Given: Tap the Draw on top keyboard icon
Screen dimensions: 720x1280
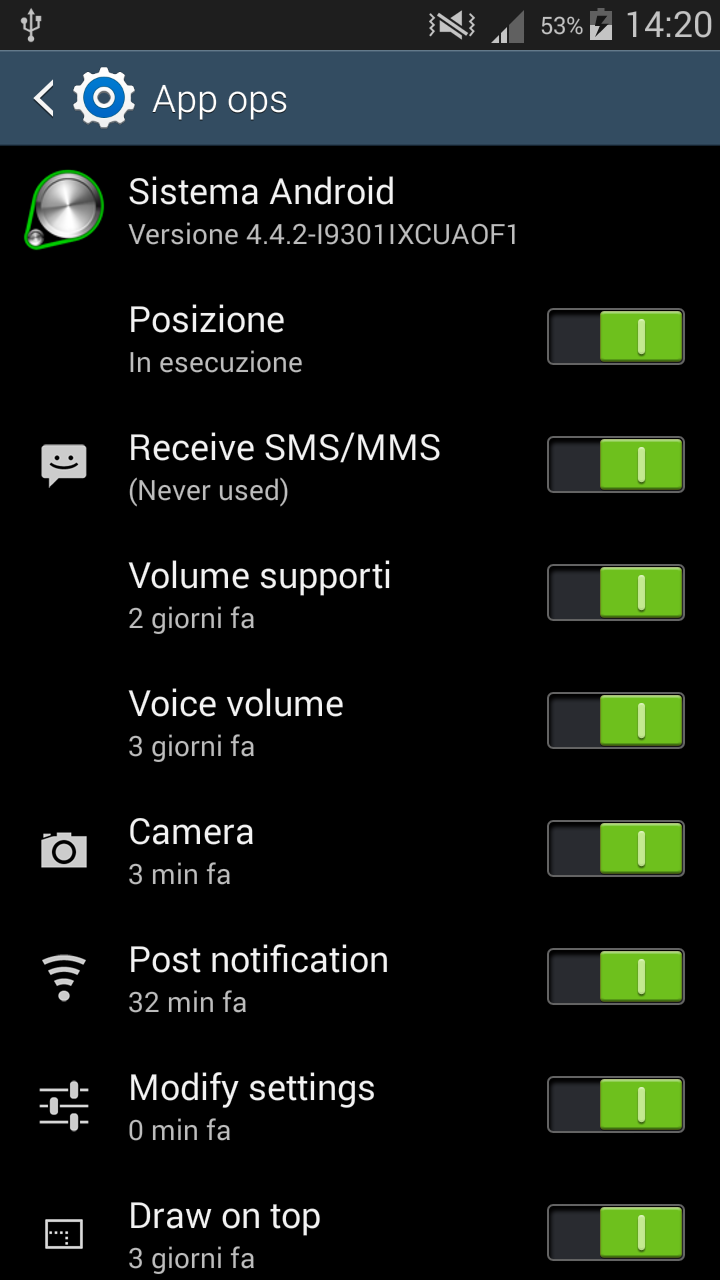Looking at the screenshot, I should tap(63, 1233).
